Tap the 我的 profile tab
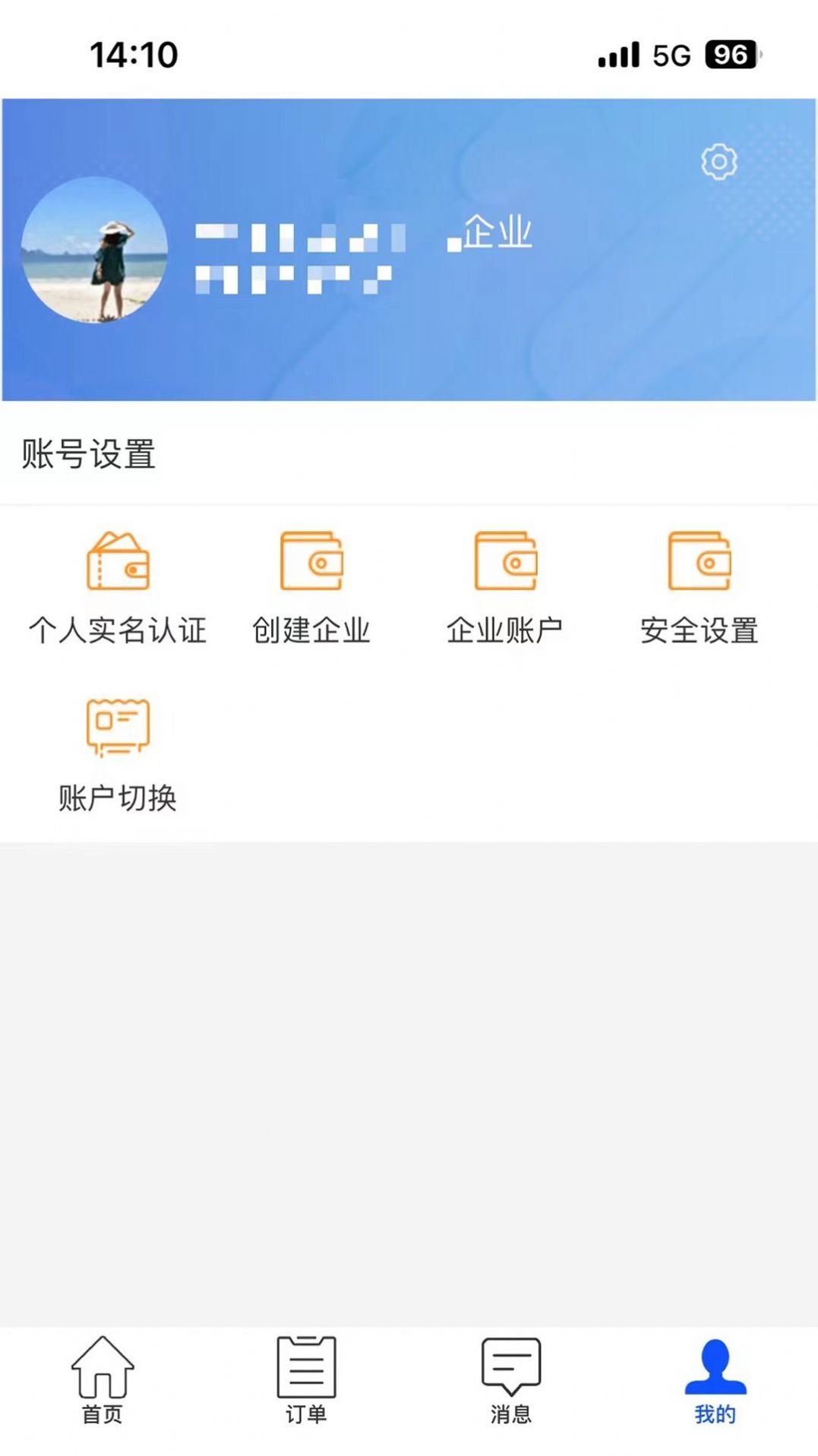This screenshot has height=1456, width=818. 715,1380
